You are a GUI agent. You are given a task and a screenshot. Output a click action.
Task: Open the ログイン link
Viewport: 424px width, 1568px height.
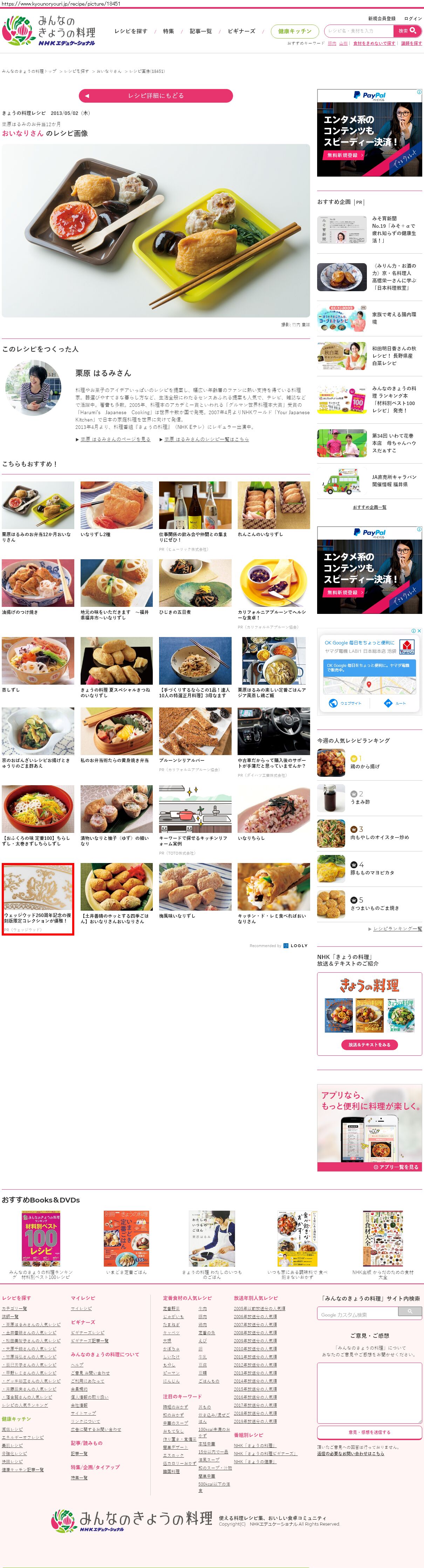(413, 19)
